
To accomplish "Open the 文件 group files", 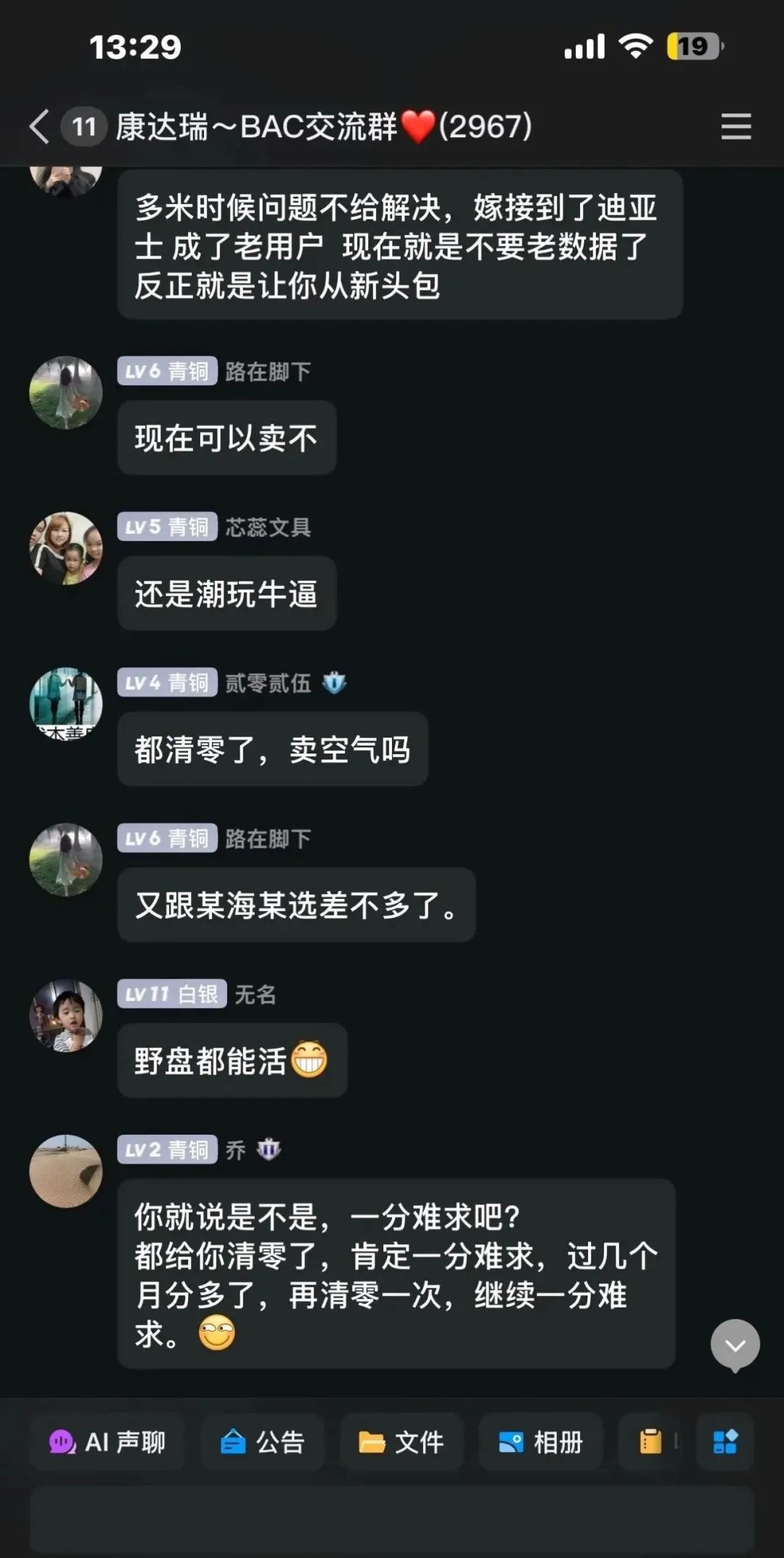I will [401, 1442].
